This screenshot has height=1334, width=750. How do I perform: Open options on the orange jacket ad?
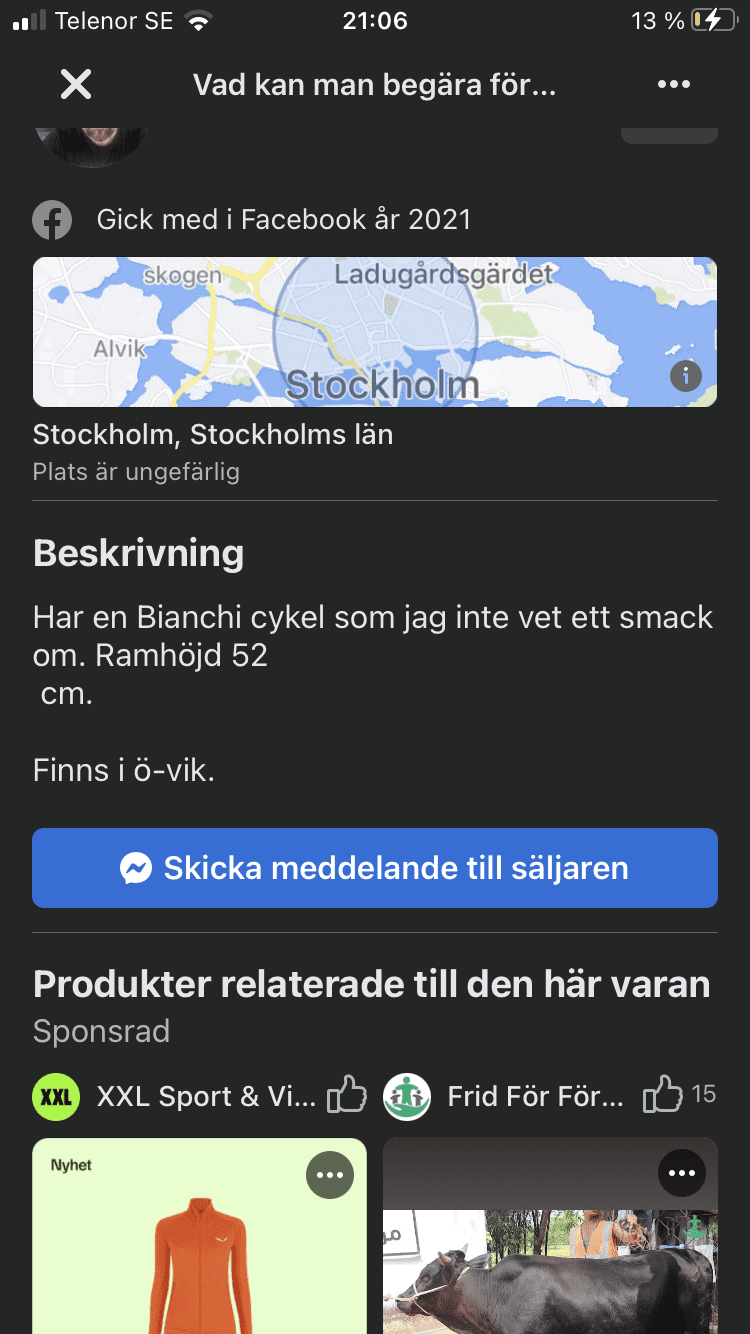click(330, 1174)
